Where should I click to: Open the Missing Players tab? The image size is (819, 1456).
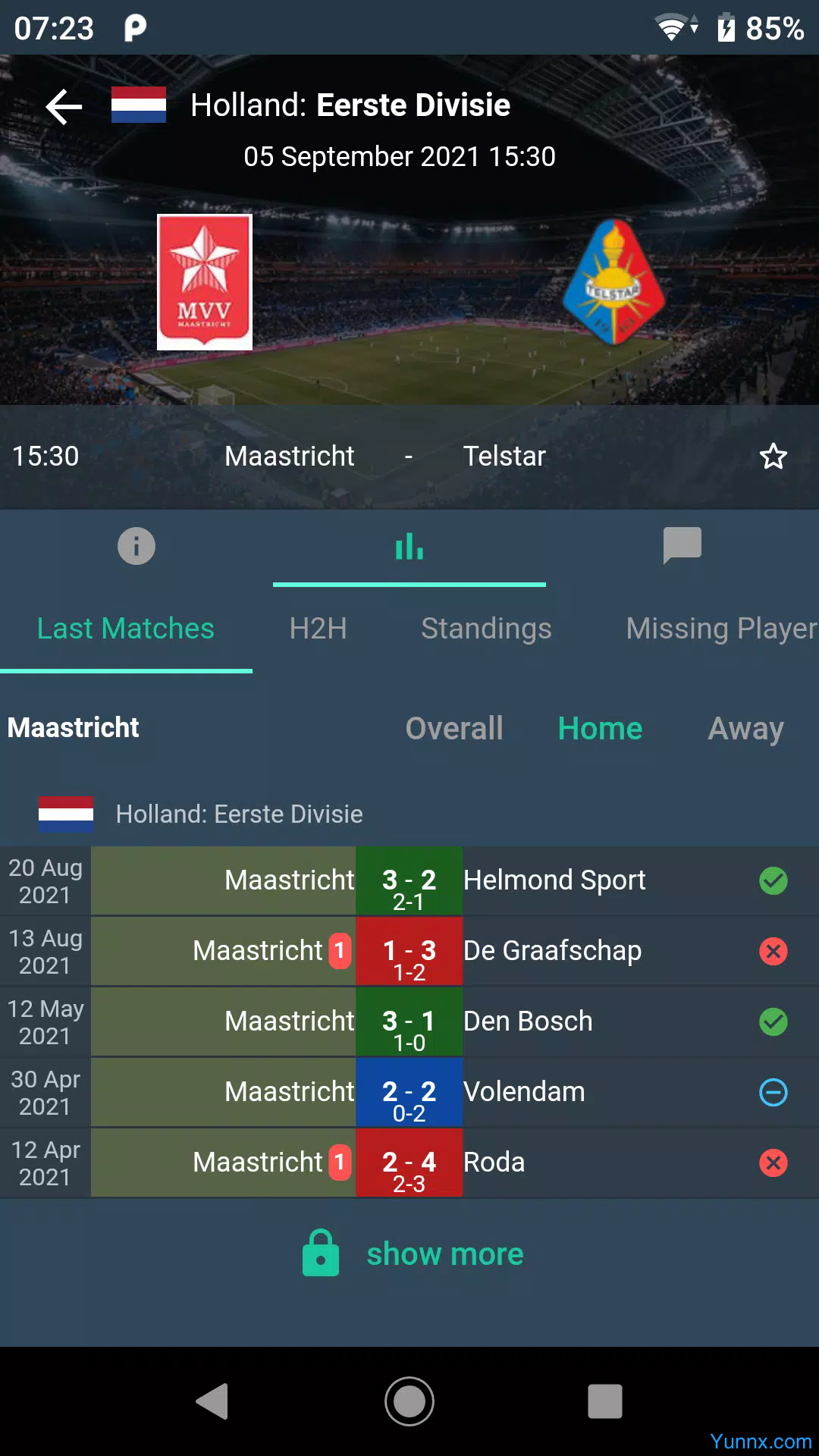pos(720,629)
